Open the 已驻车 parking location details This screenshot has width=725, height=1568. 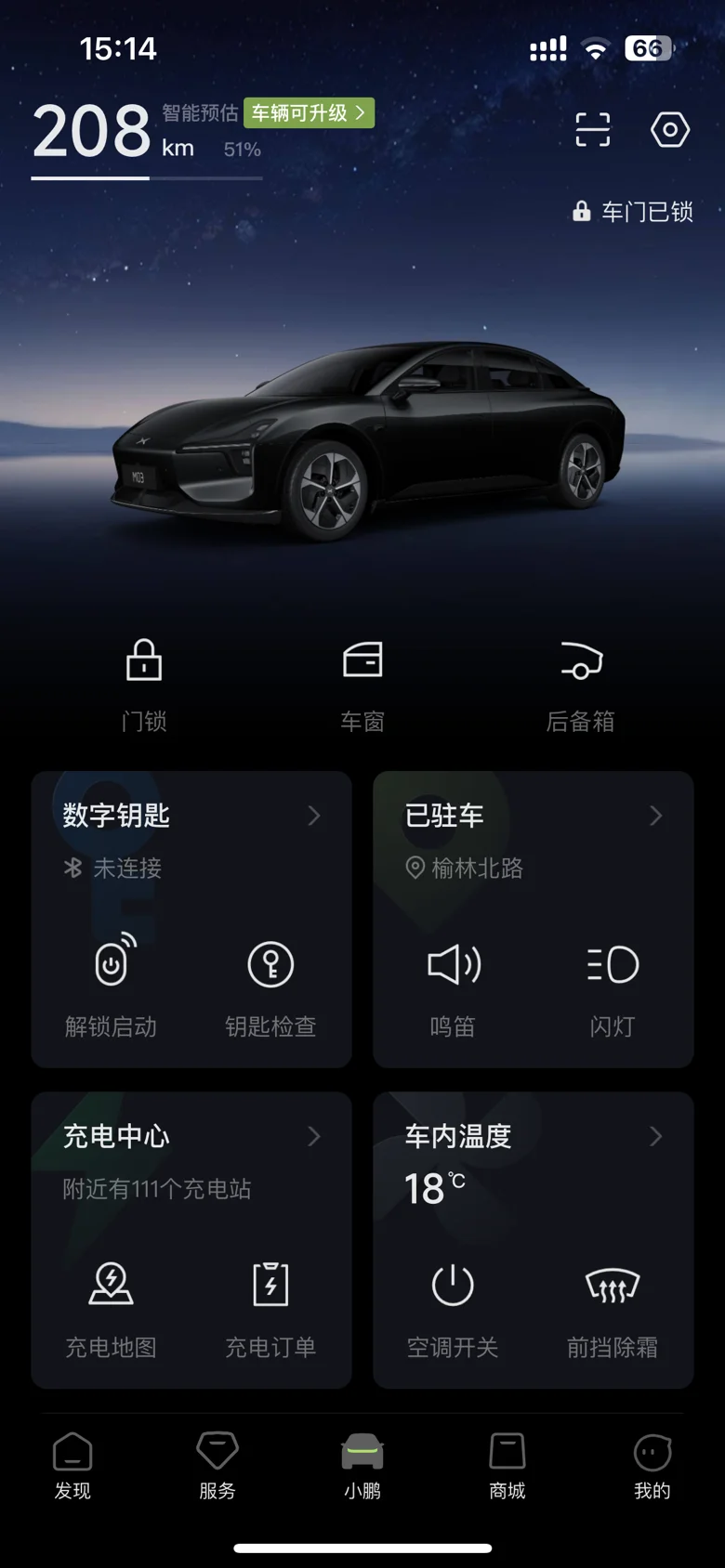click(654, 816)
